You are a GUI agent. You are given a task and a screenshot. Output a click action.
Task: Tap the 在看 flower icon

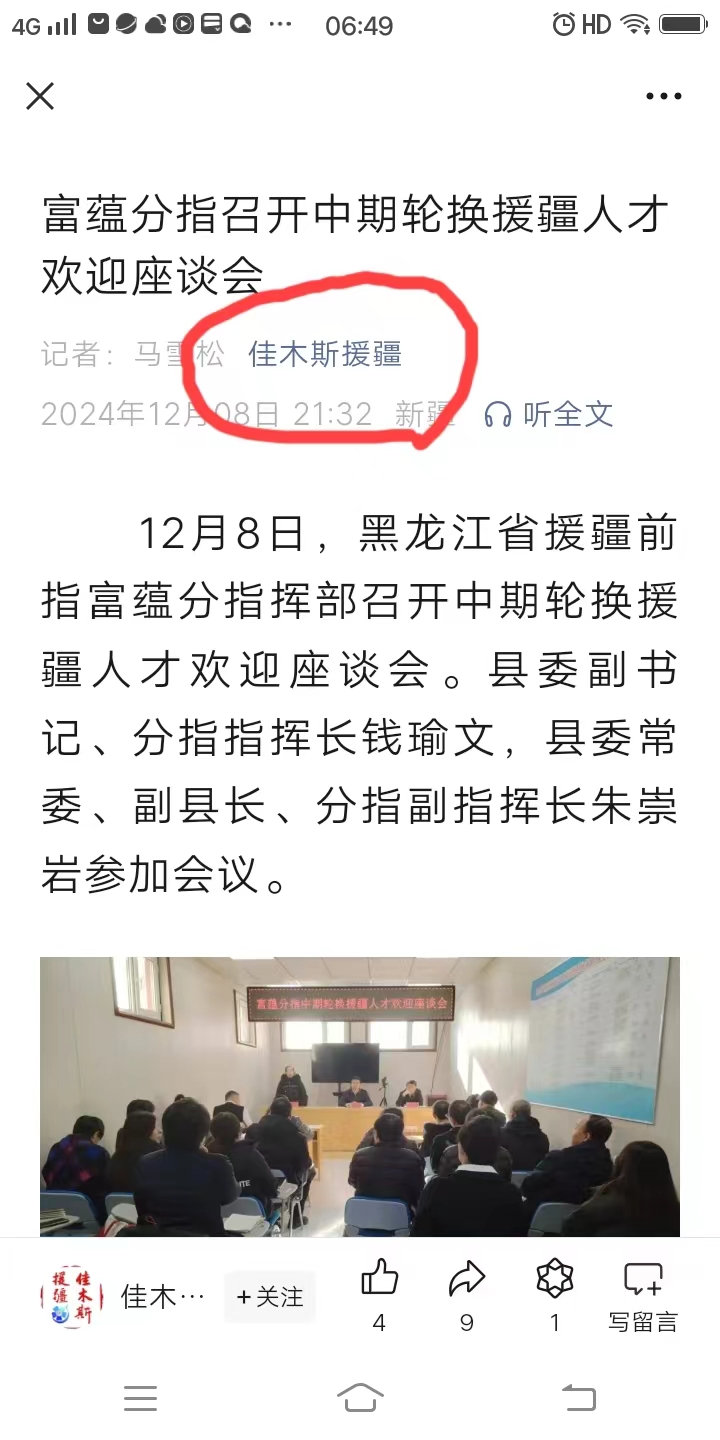click(554, 1279)
